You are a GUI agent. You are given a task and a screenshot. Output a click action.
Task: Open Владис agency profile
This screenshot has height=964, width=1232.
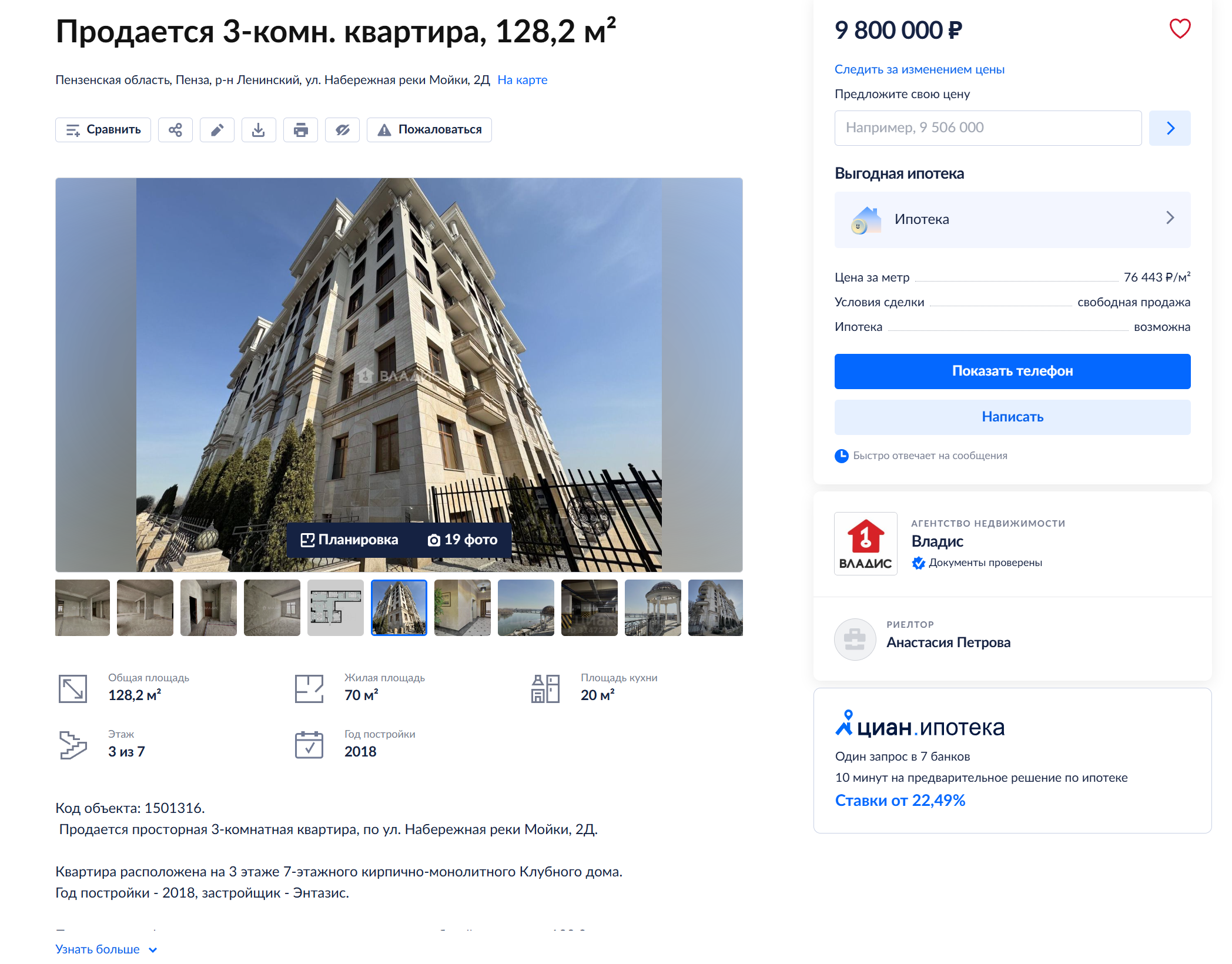pos(937,541)
